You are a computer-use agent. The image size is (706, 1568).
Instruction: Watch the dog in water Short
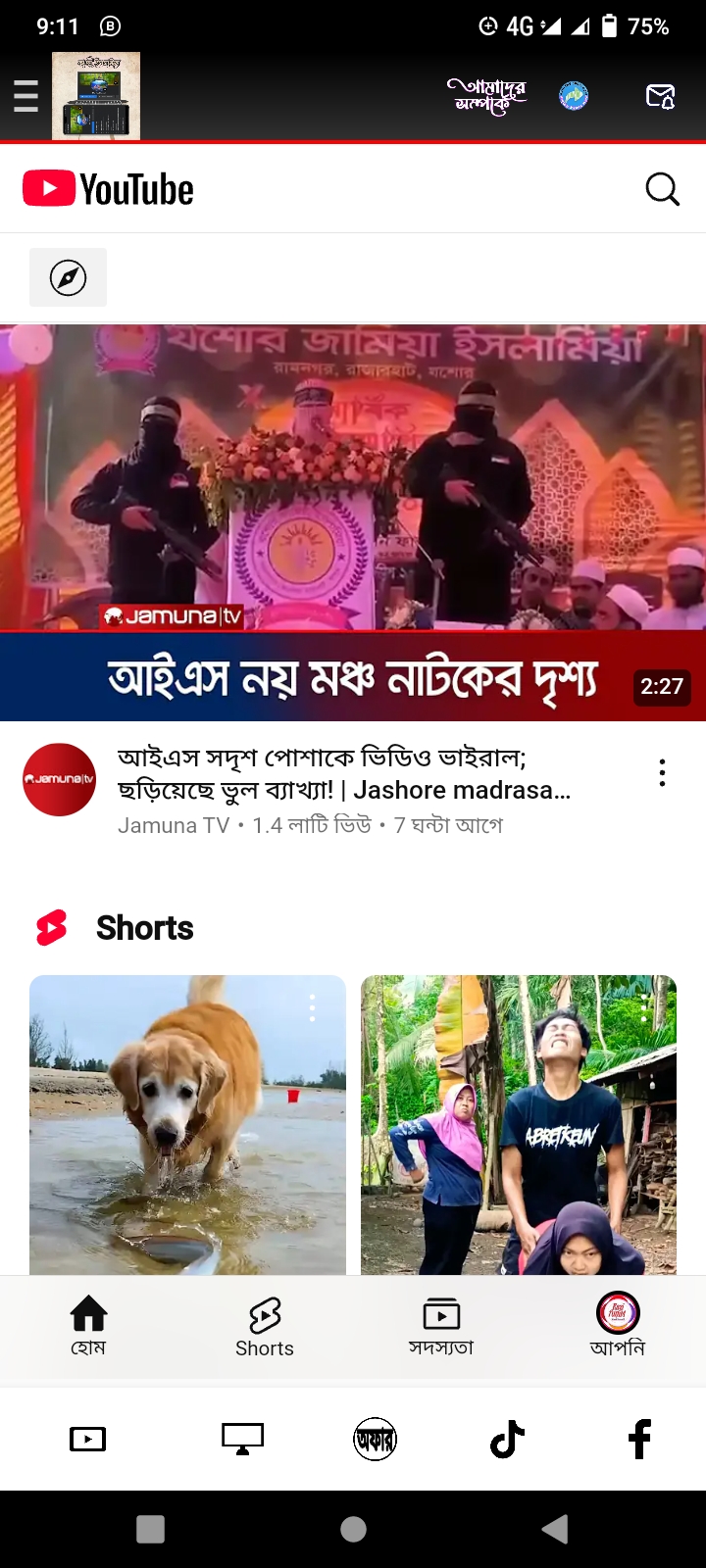point(187,1124)
